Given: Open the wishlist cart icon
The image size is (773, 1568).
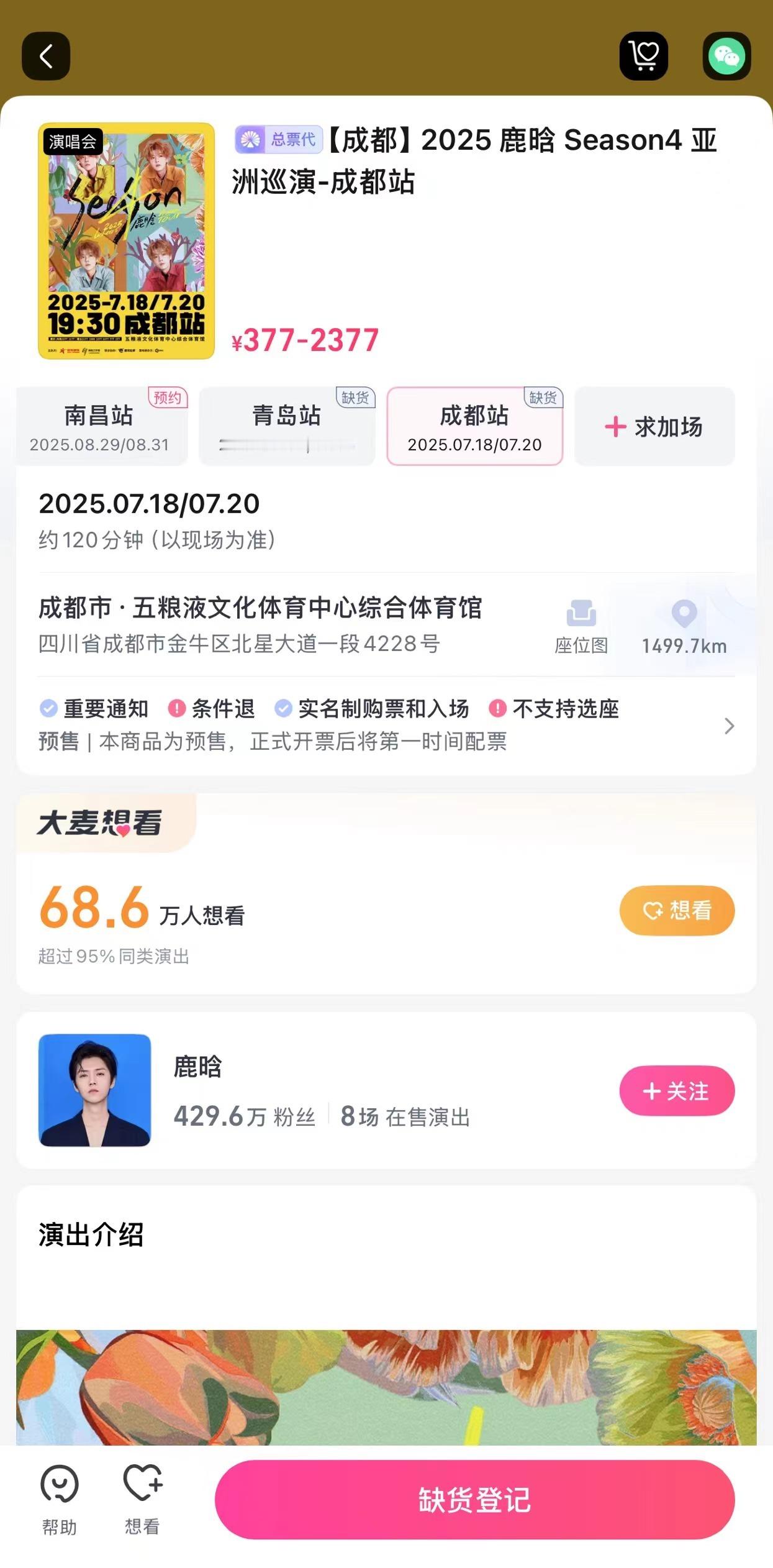Looking at the screenshot, I should point(644,57).
